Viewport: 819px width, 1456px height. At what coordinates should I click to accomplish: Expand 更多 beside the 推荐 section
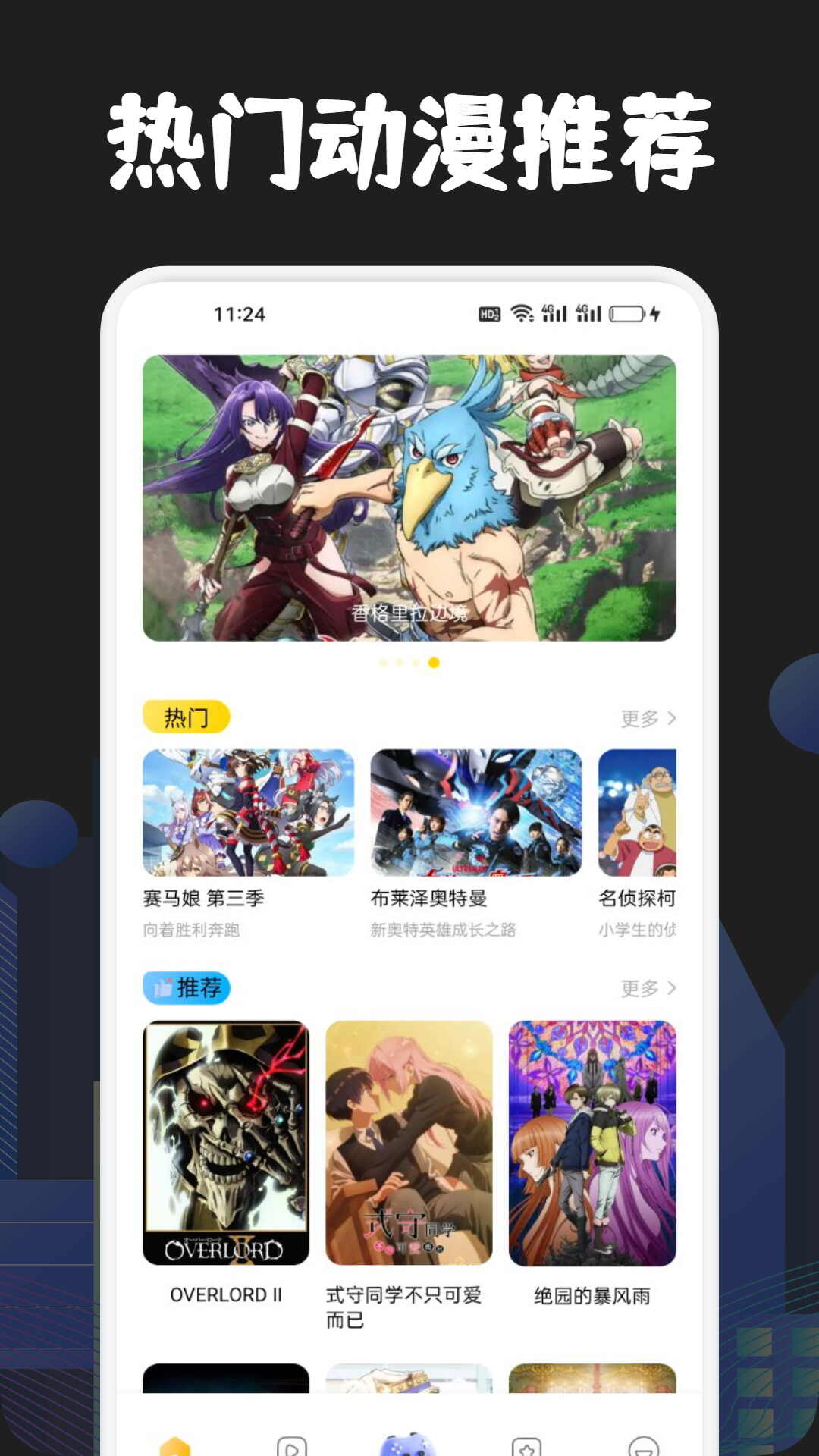pos(637,988)
